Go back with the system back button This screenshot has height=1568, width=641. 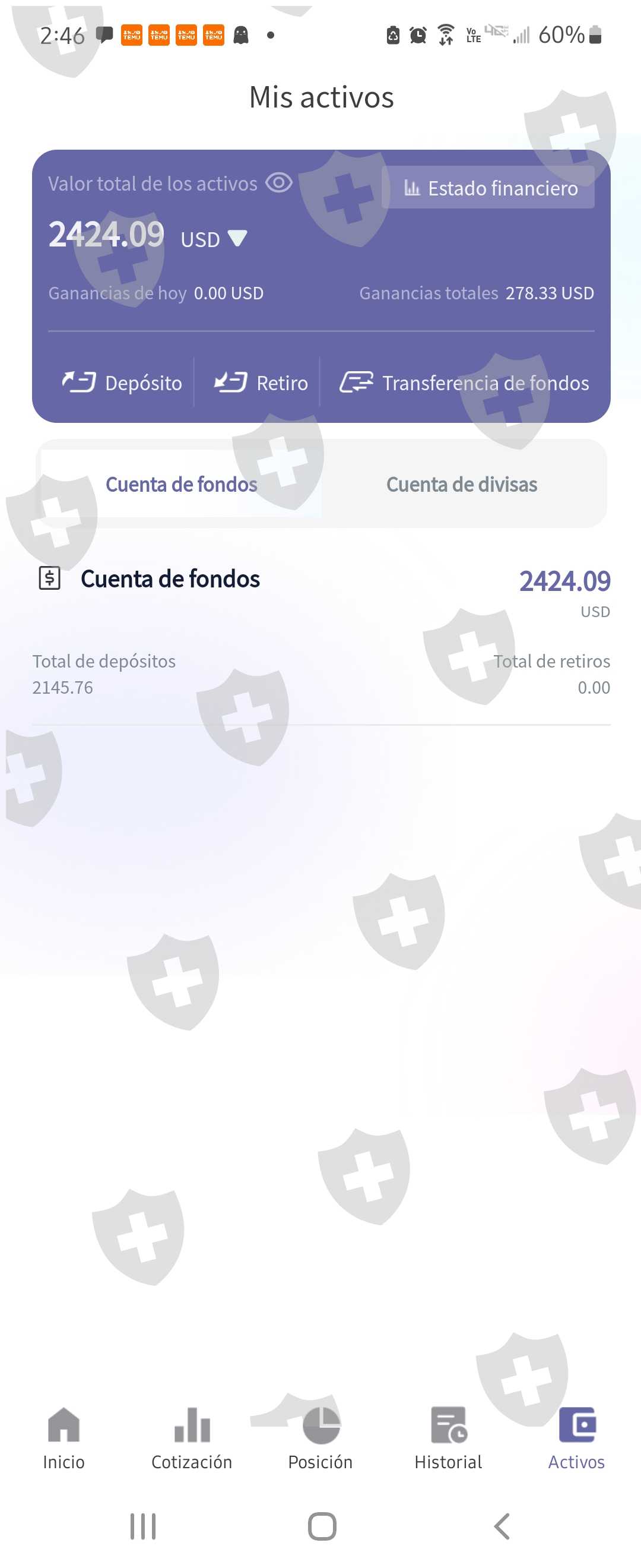pyautogui.click(x=502, y=1526)
